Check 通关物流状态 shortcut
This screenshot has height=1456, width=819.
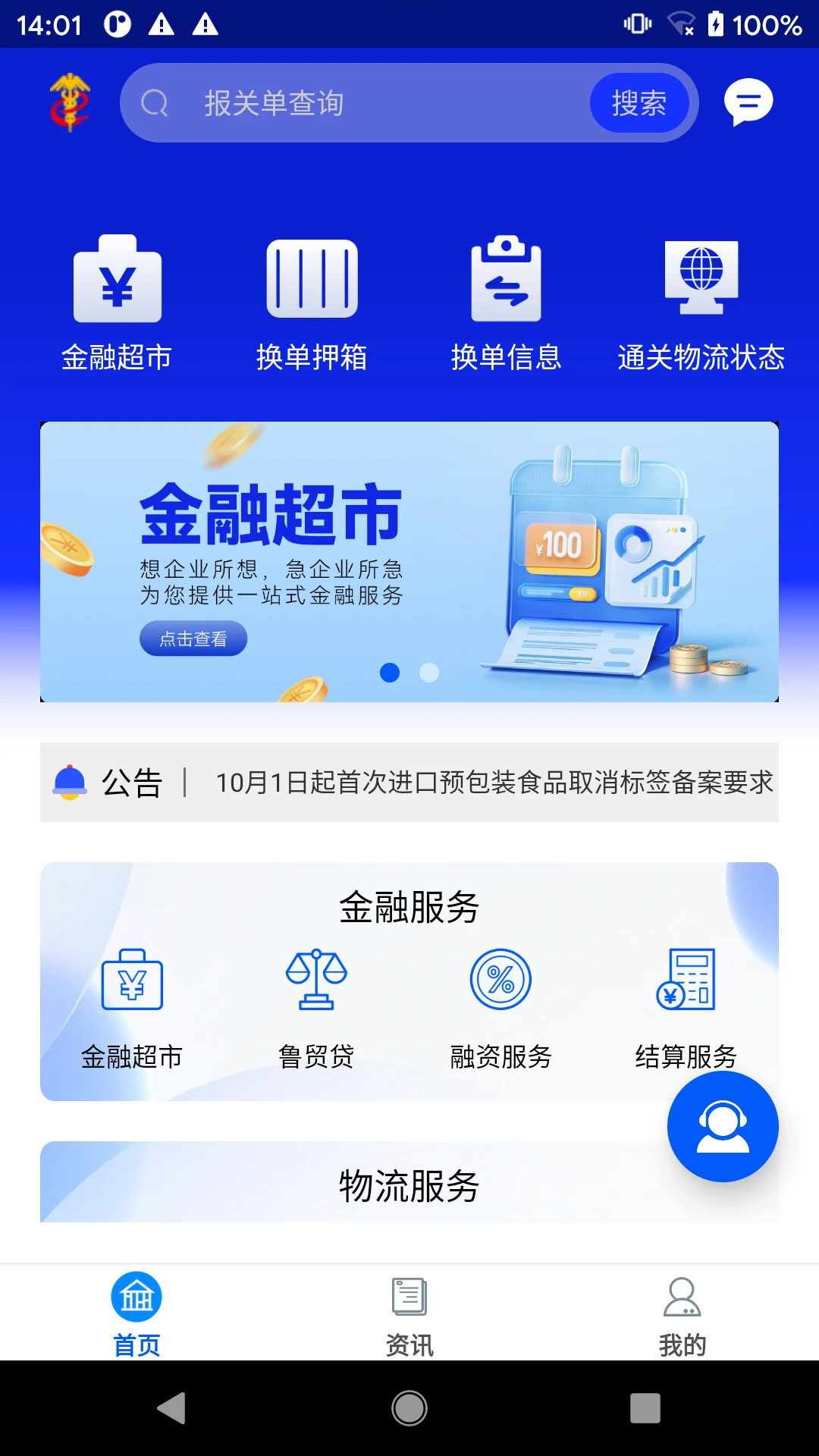tap(701, 303)
